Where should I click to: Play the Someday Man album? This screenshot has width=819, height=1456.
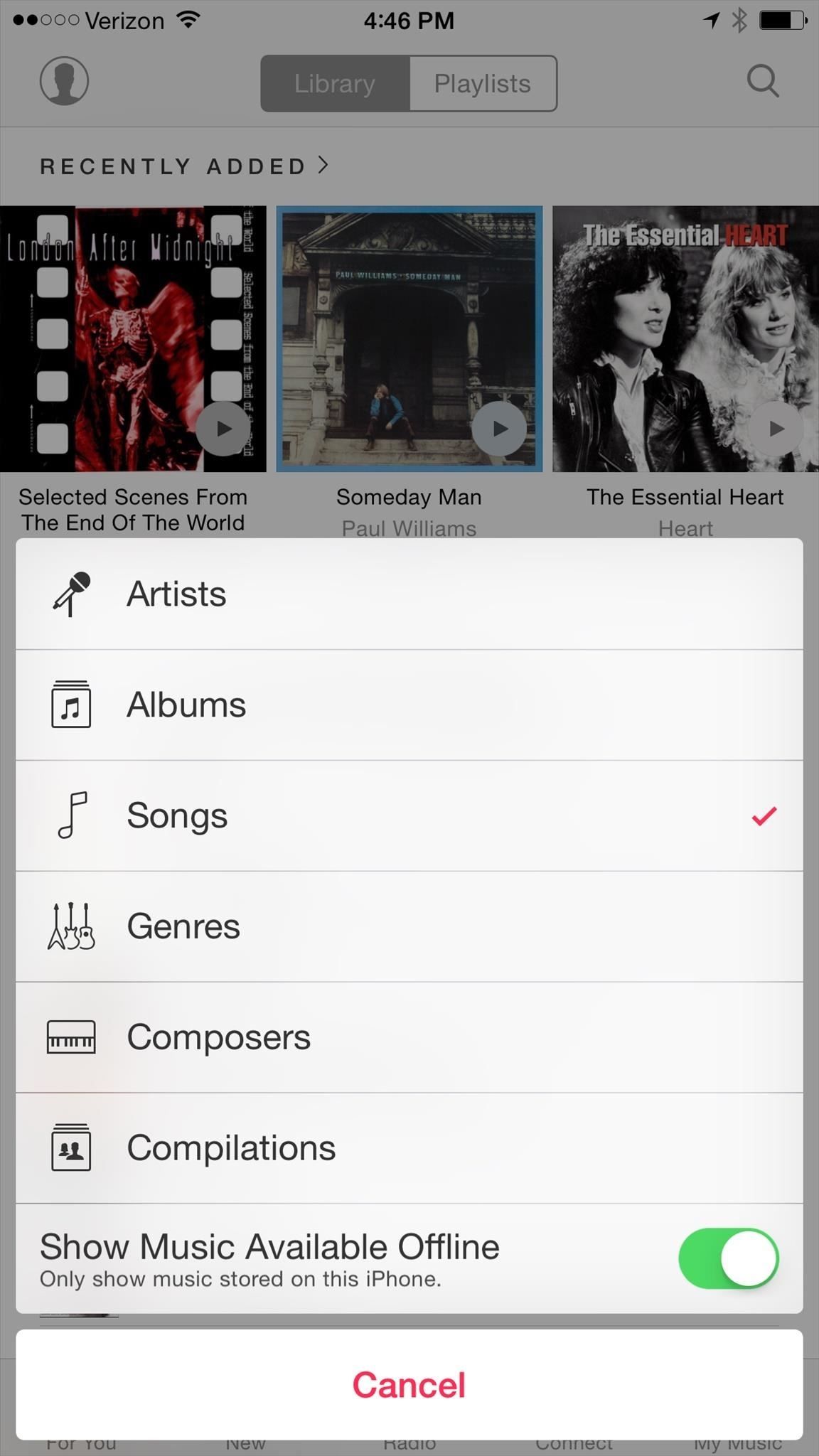[498, 429]
